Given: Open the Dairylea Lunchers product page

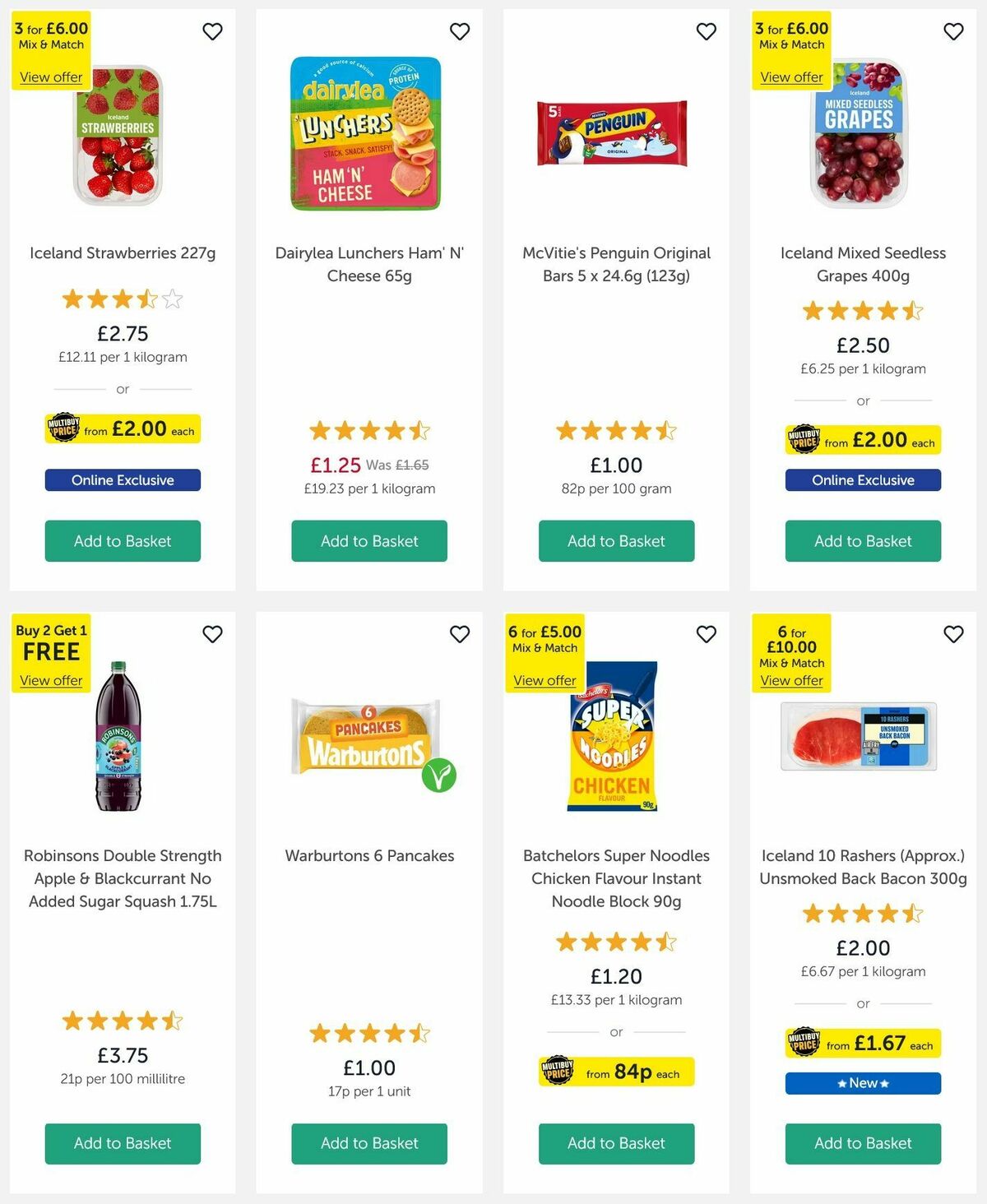Looking at the screenshot, I should tap(368, 264).
